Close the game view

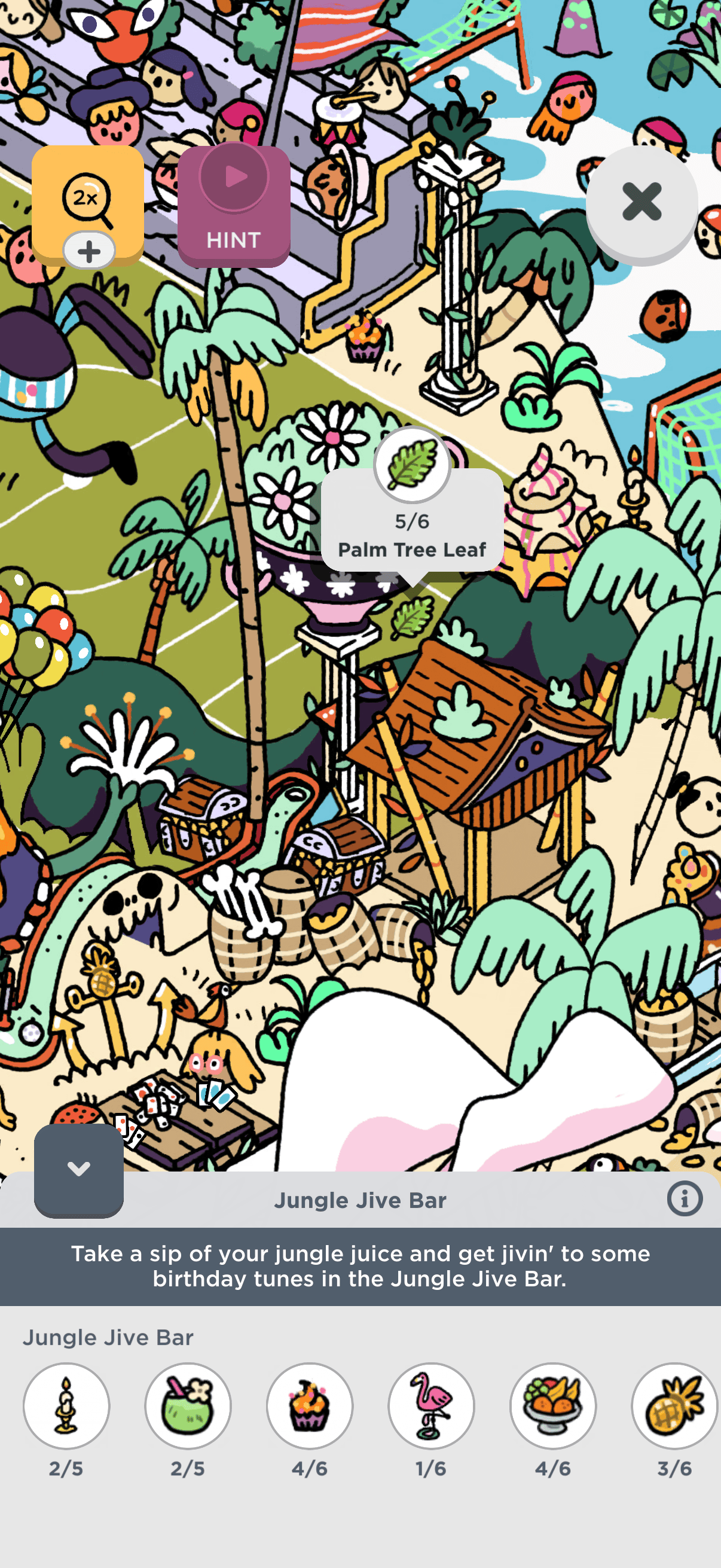pyautogui.click(x=641, y=202)
